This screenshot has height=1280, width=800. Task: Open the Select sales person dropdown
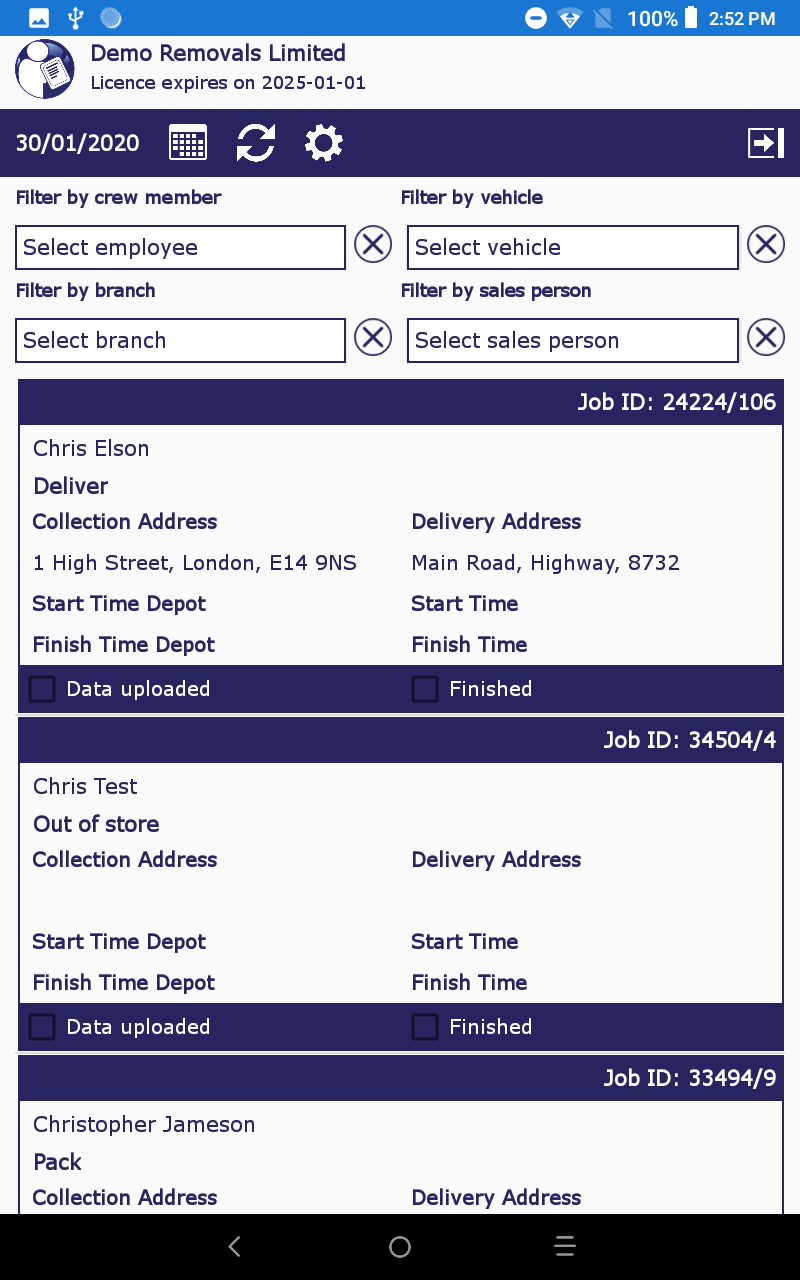573,340
